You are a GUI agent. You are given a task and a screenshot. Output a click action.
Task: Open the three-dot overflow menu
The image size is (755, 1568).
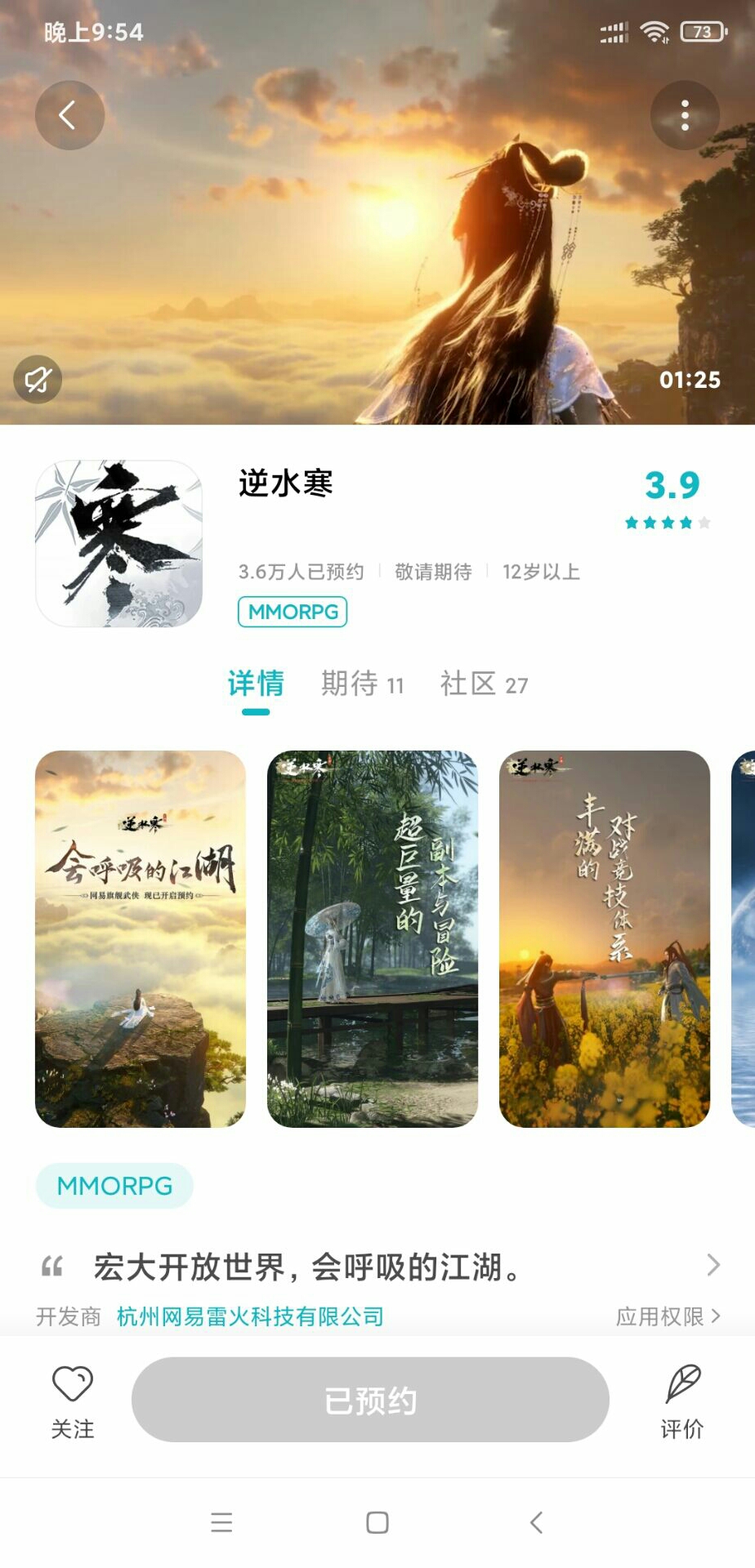[x=685, y=115]
